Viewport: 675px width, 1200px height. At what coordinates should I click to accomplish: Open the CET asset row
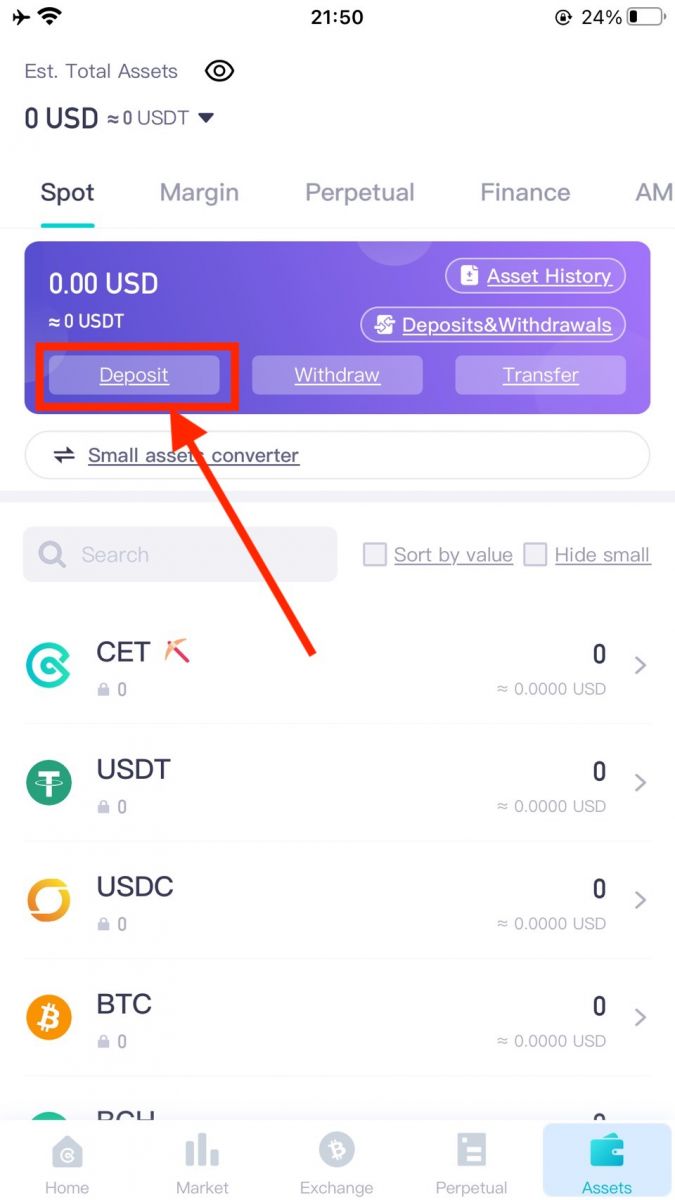coord(337,667)
